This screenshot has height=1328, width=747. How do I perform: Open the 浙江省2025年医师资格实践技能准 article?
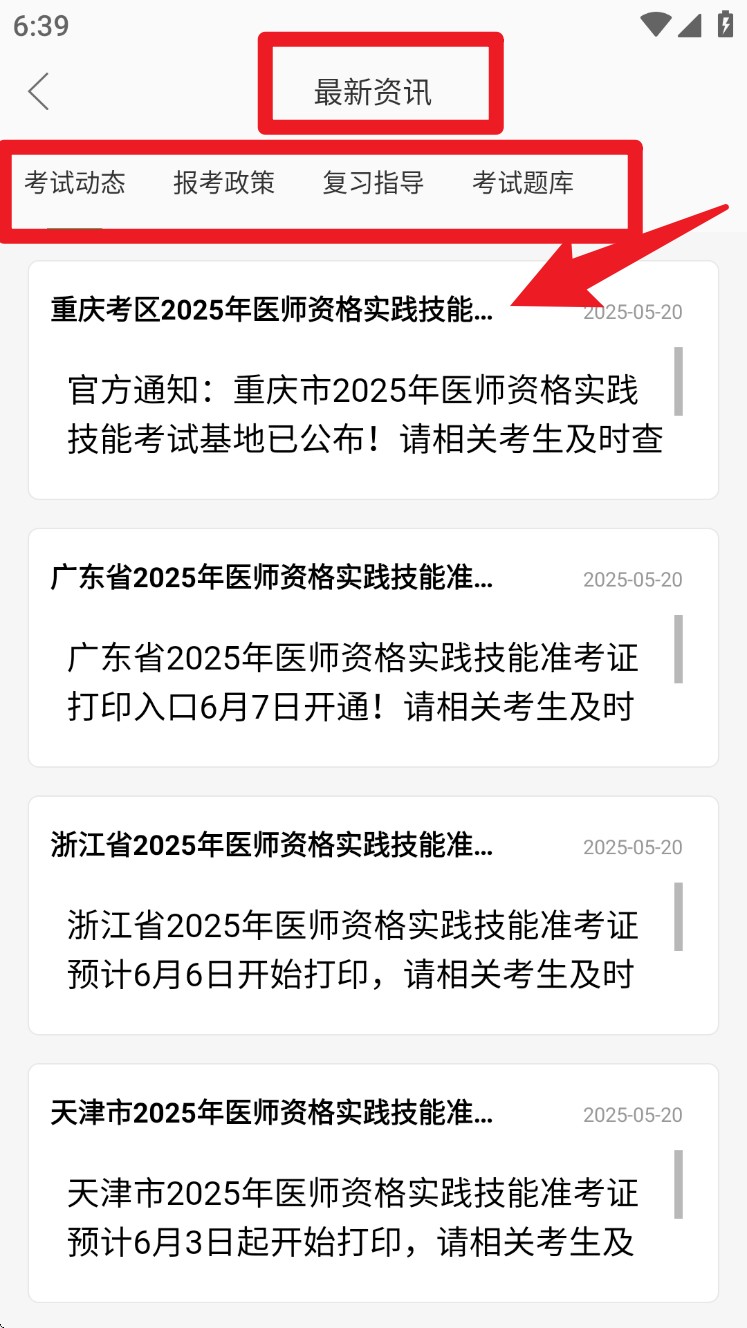click(x=271, y=846)
